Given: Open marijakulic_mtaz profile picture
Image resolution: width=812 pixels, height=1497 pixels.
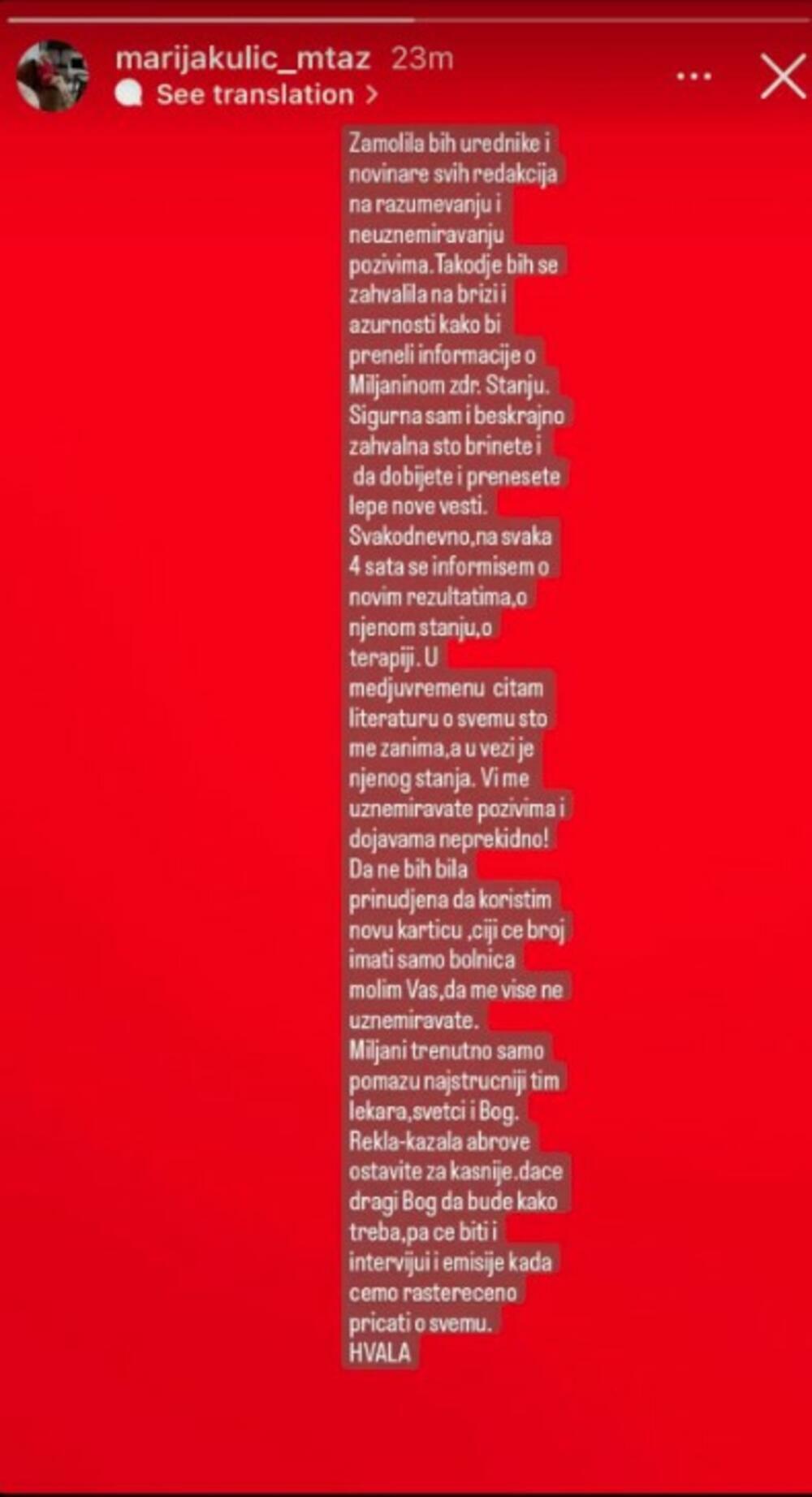Looking at the screenshot, I should 52,76.
